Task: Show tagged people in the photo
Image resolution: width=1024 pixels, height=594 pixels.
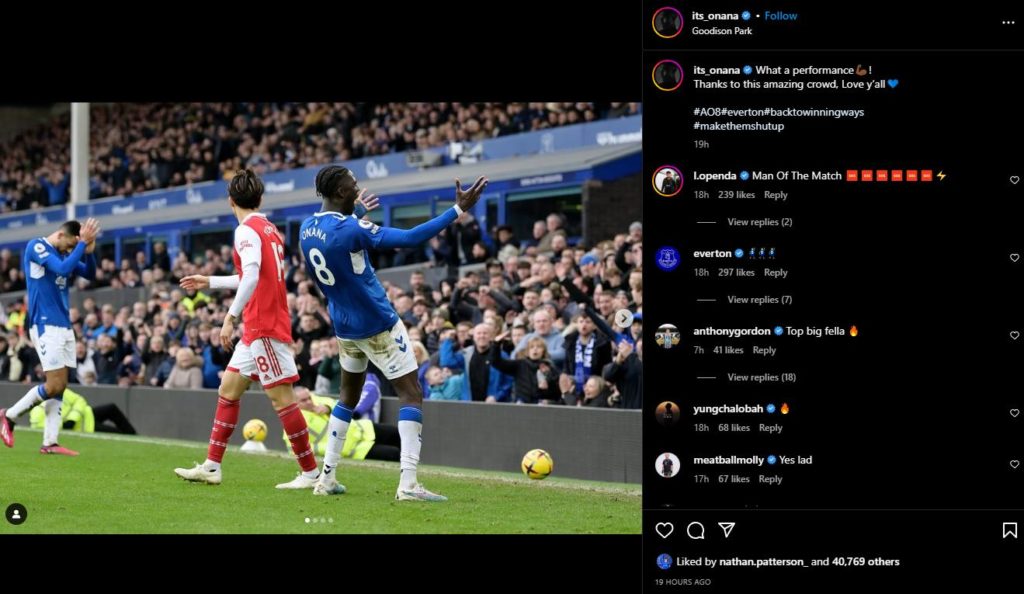Action: (x=16, y=514)
